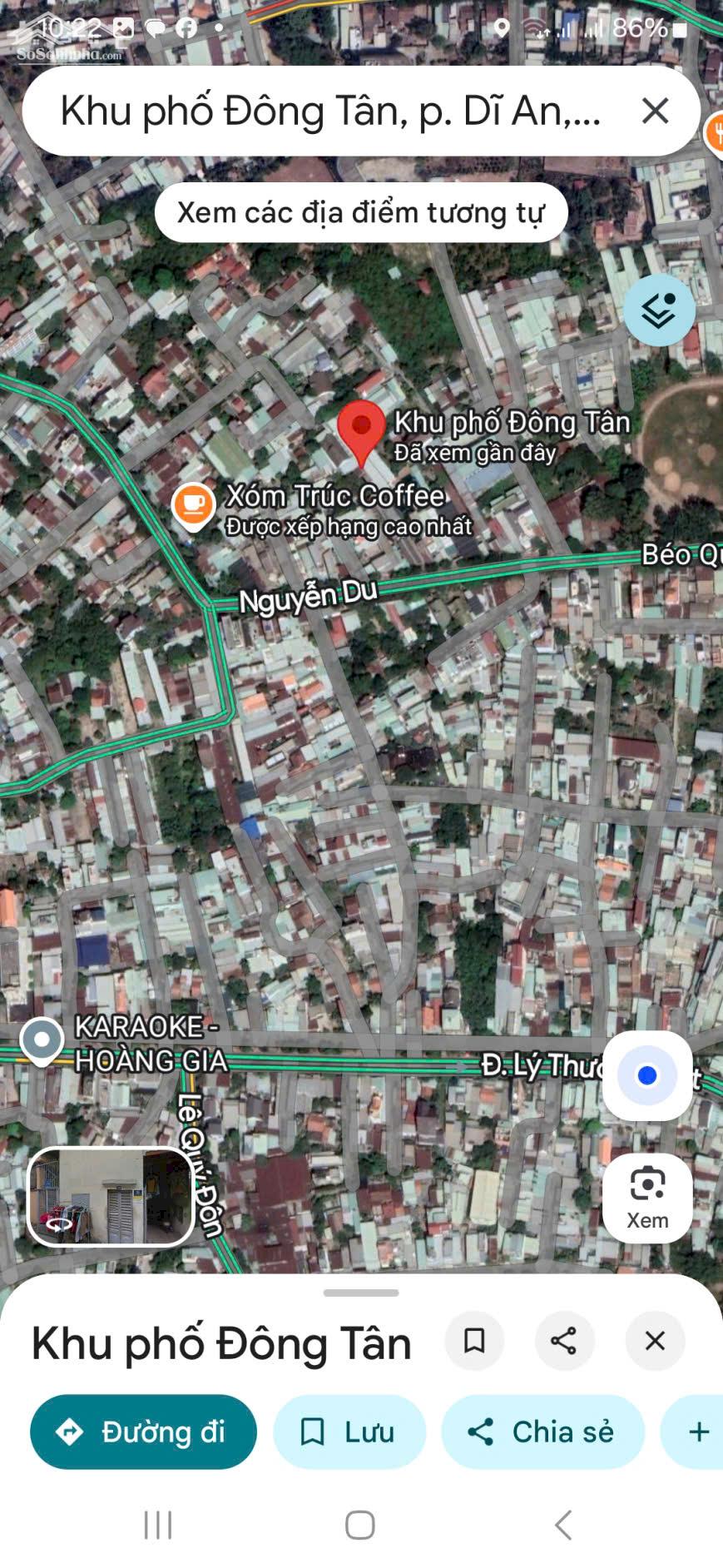Viewport: 723px width, 1568px height.
Task: Tap the Lưu chip to save
Action: tap(349, 1432)
